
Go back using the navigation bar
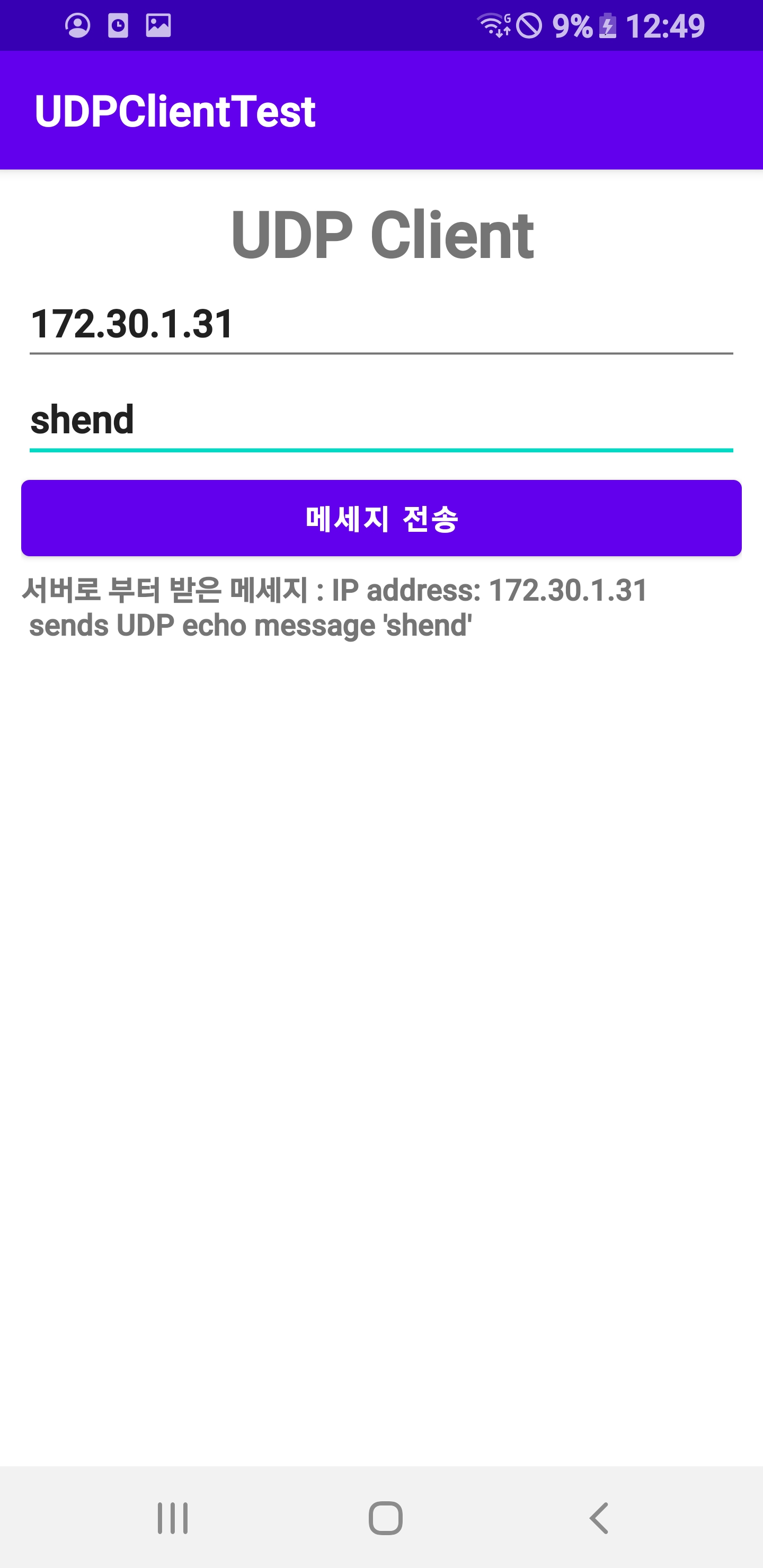pyautogui.click(x=599, y=1518)
